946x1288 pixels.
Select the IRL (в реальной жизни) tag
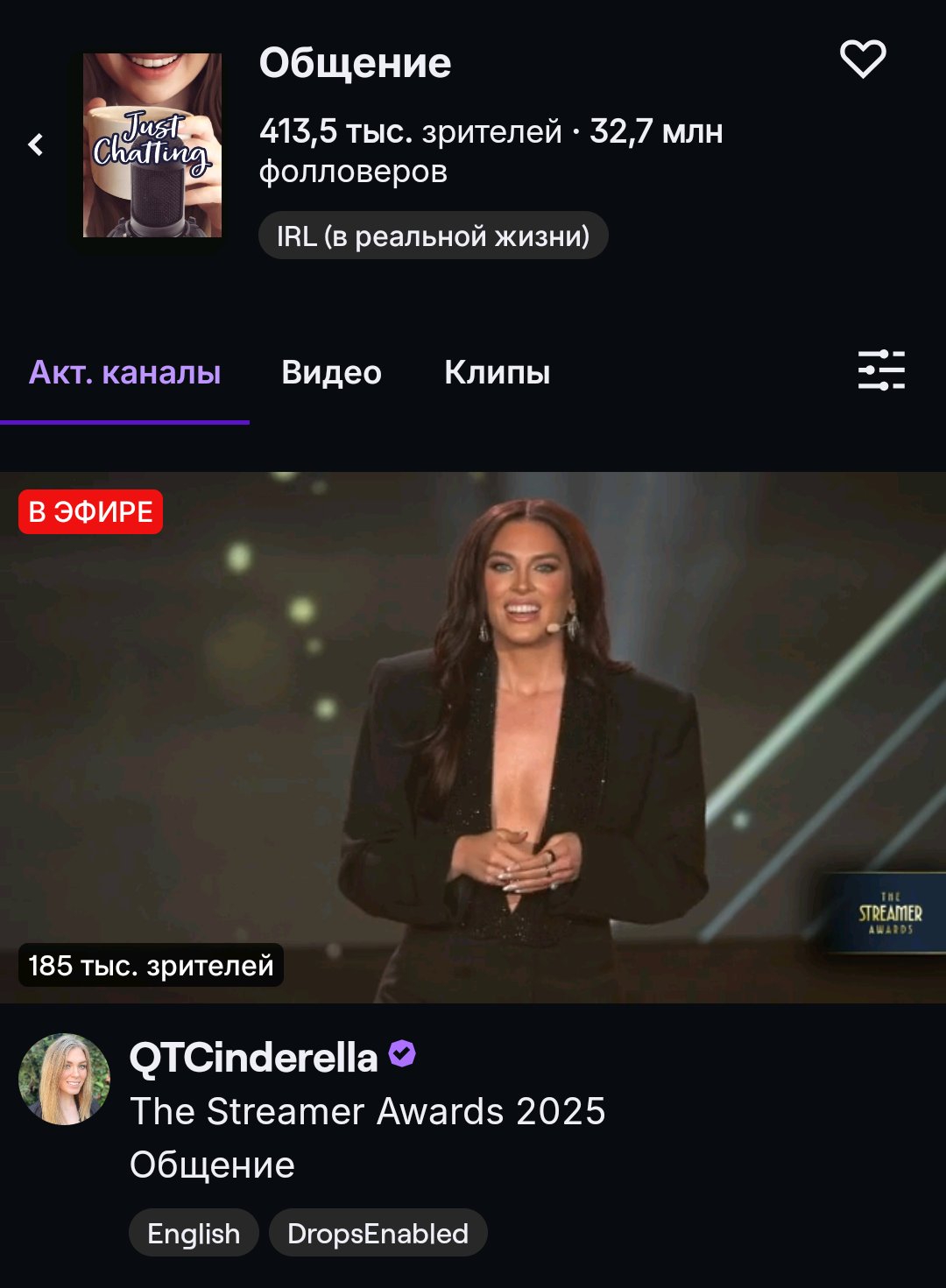point(433,236)
